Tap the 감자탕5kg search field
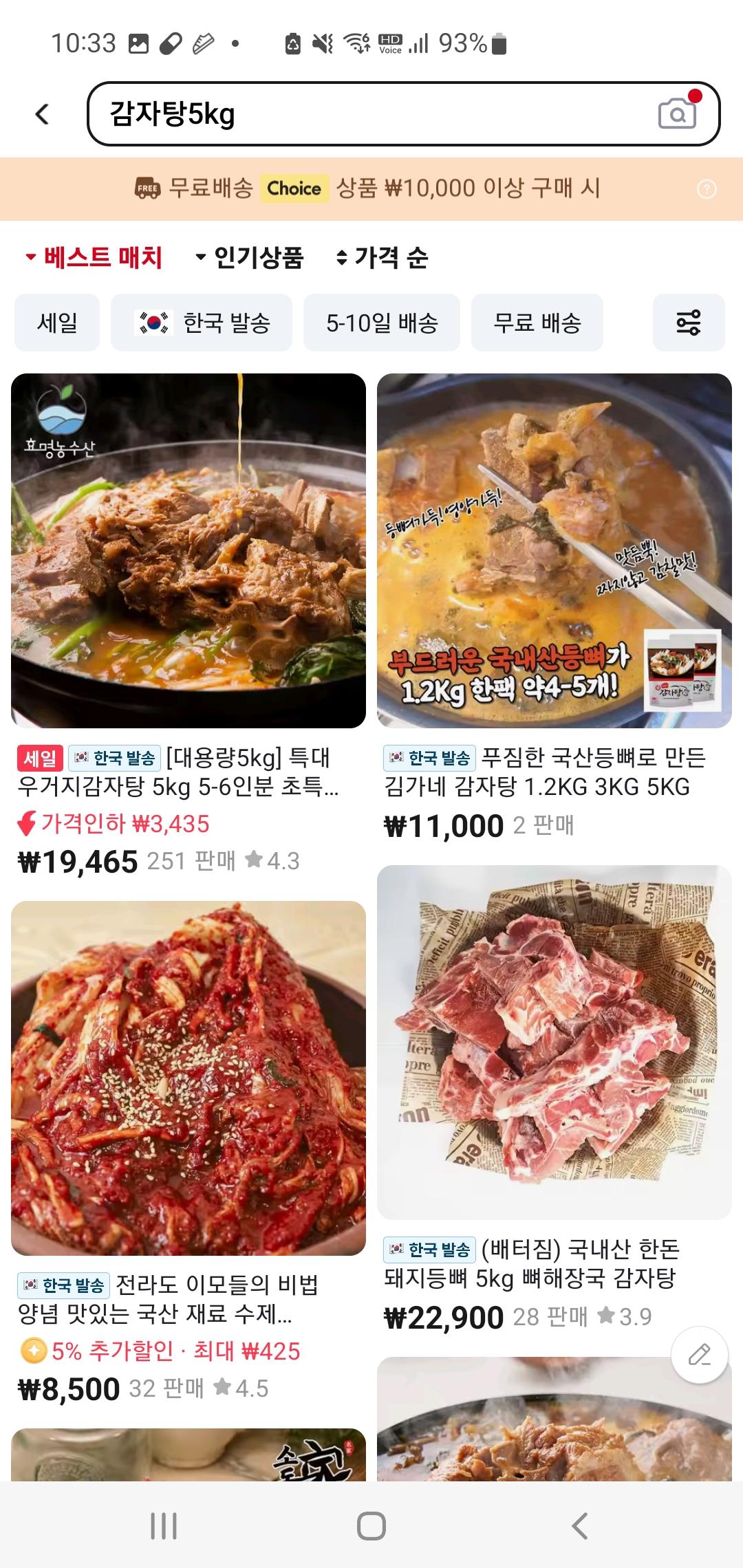Viewport: 743px width, 1568px height. tap(371, 114)
